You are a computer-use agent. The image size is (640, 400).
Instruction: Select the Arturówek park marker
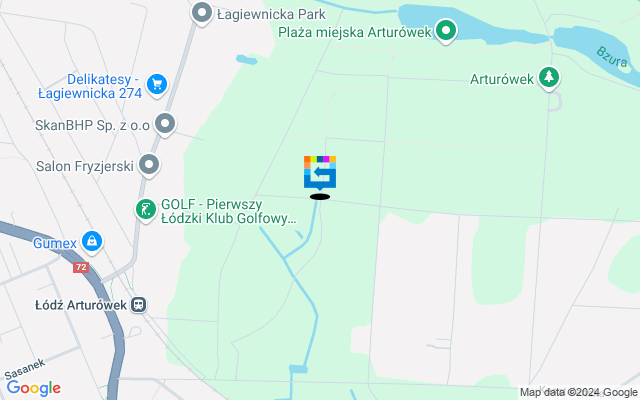coord(548,77)
